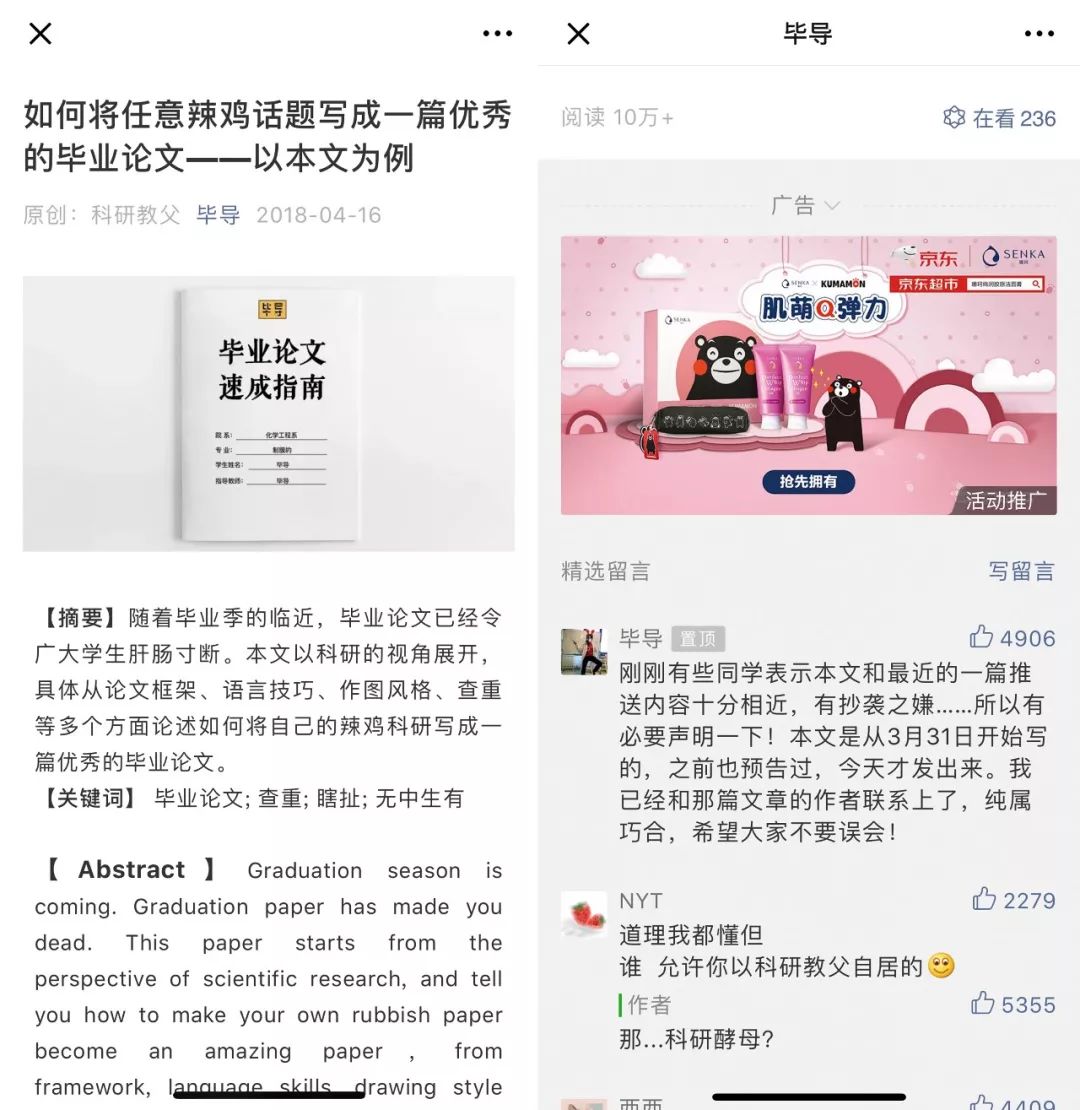Like 毕导's pinned comment with 4906 likes

pos(983,638)
